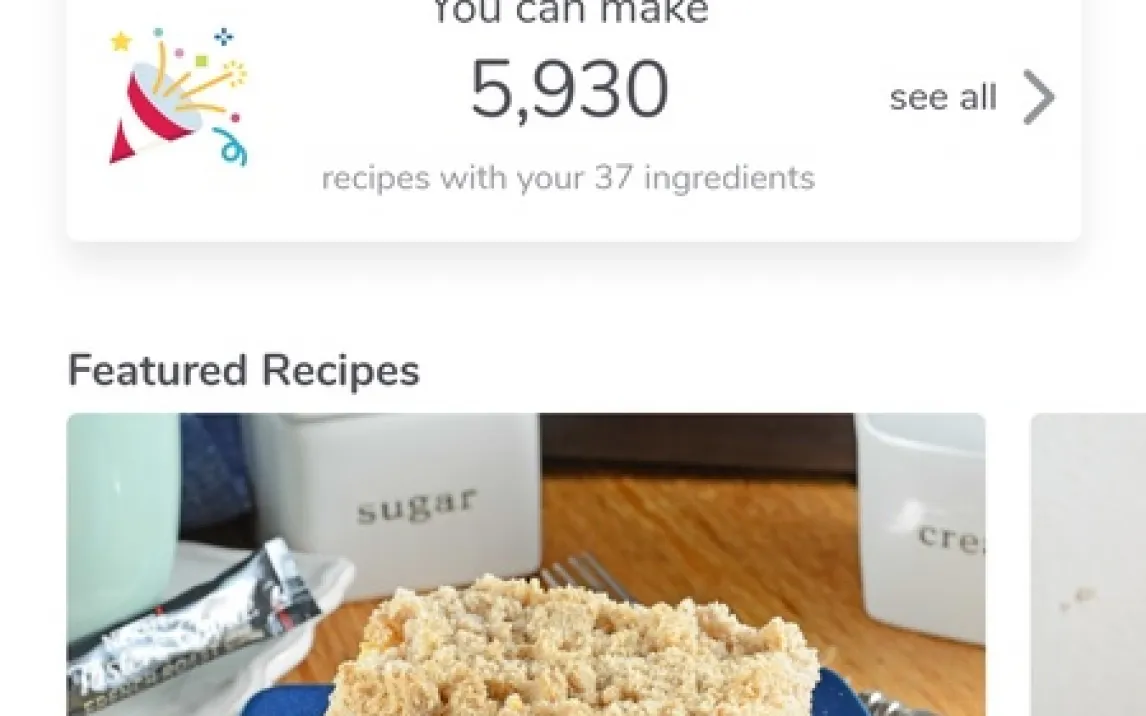Image resolution: width=1146 pixels, height=716 pixels.
Task: Open the next featured recipe card
Action: [1088, 563]
